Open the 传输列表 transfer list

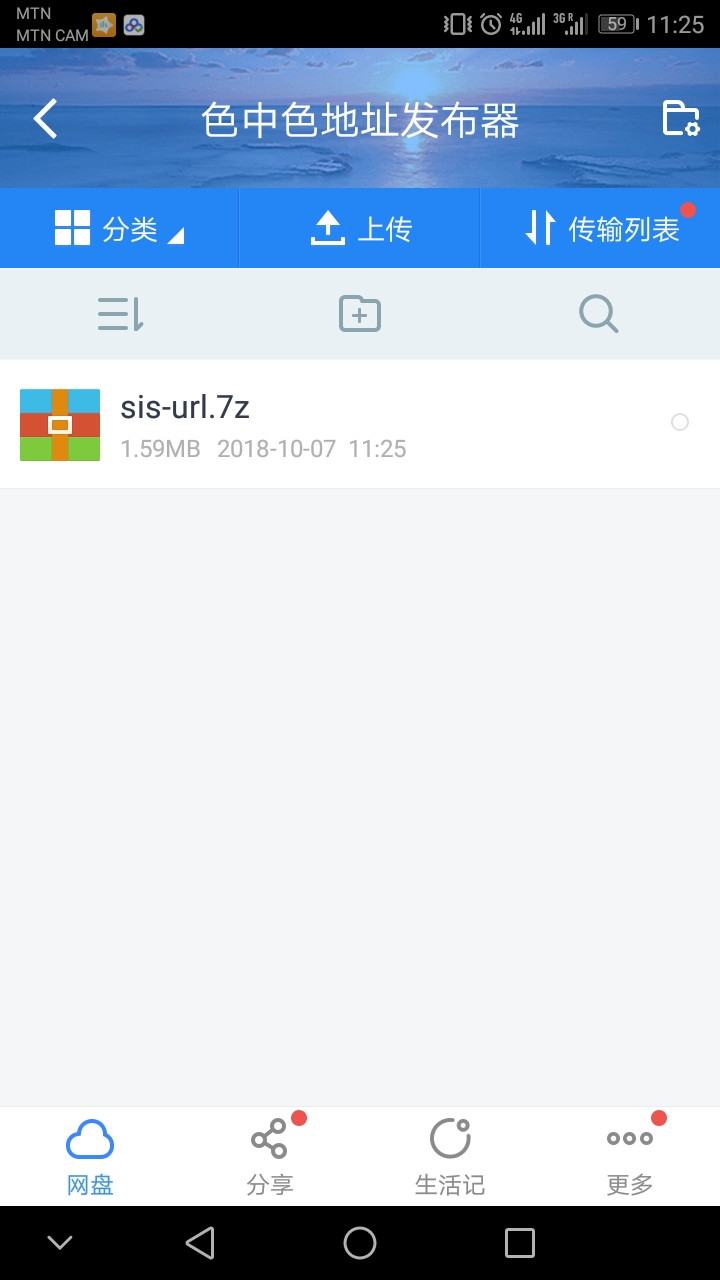pos(601,229)
